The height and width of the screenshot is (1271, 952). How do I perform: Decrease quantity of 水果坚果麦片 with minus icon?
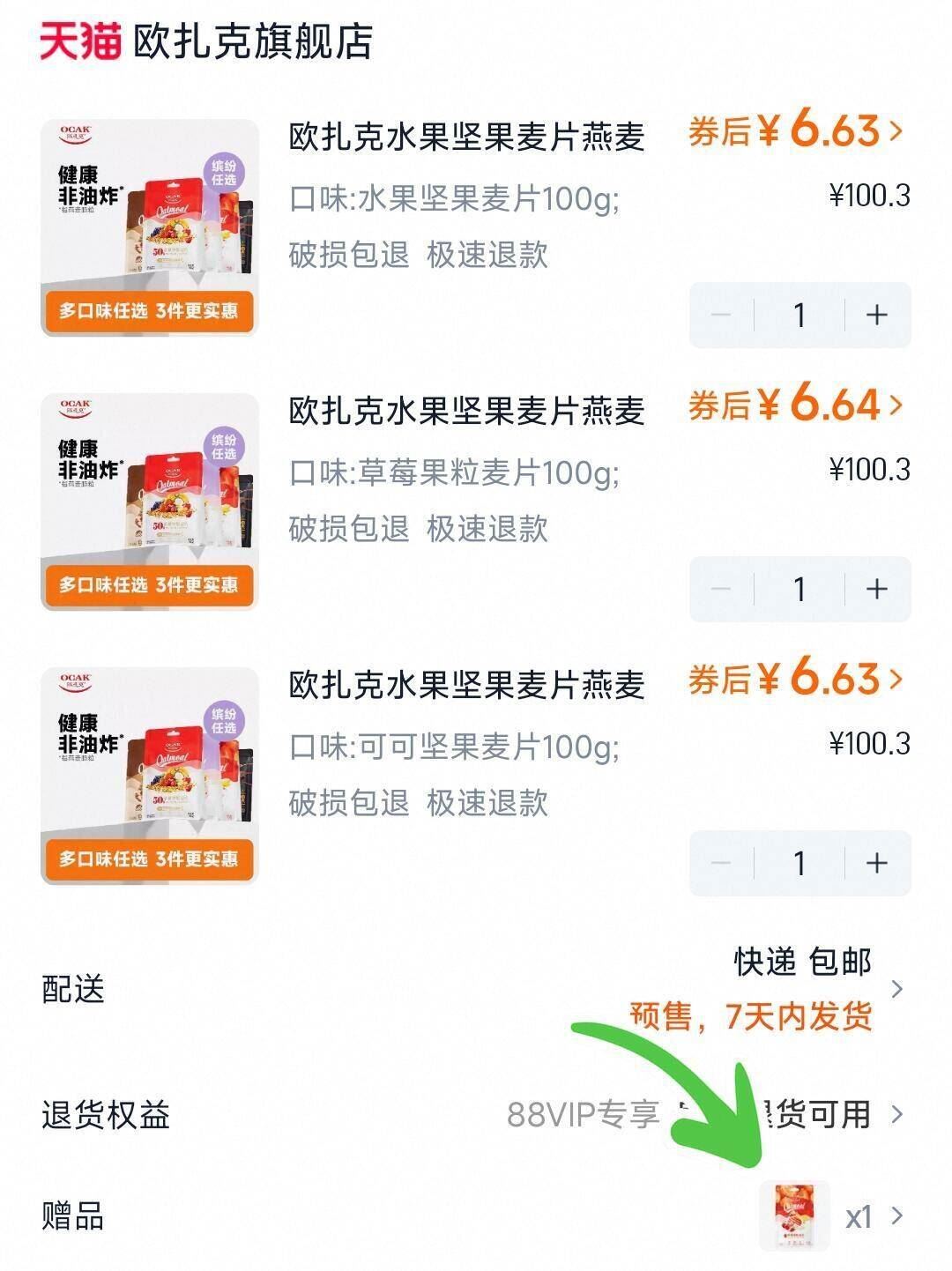coord(723,316)
